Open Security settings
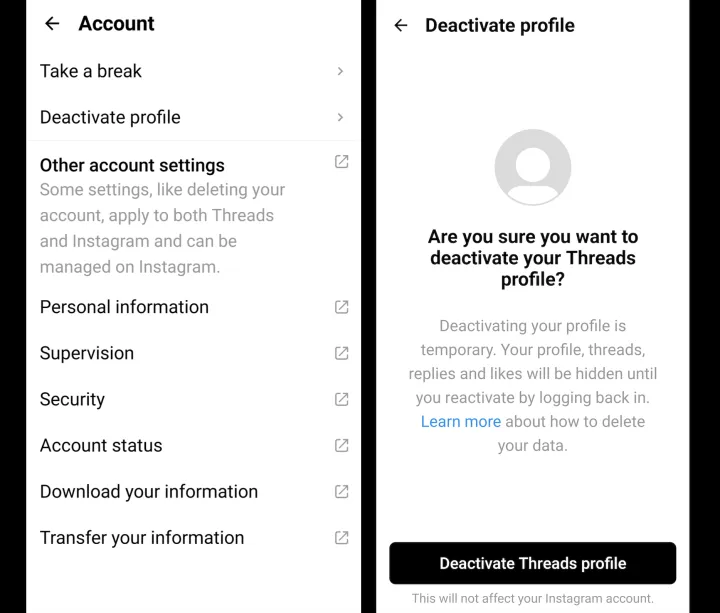The image size is (720, 613). tap(192, 399)
